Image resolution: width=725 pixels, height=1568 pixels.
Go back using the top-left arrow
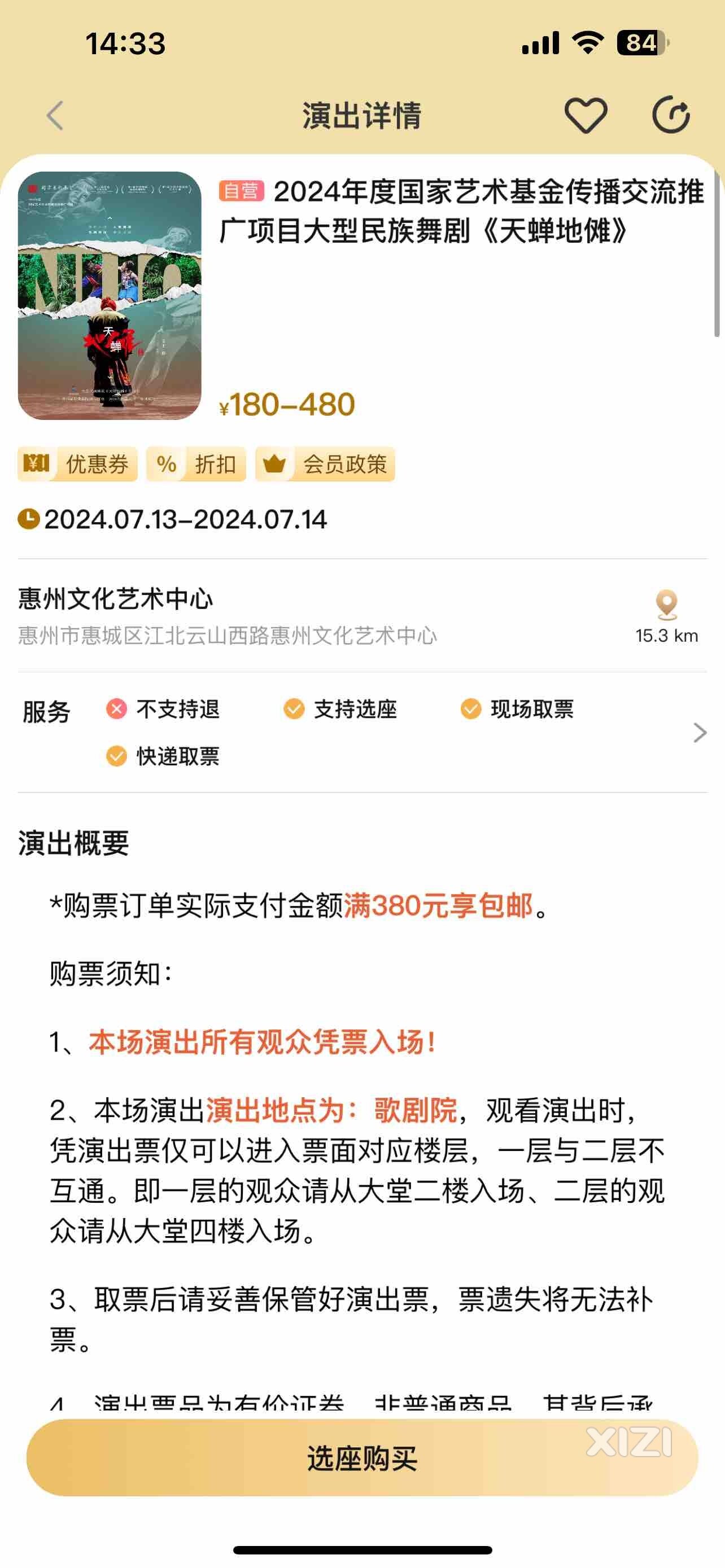coord(55,115)
